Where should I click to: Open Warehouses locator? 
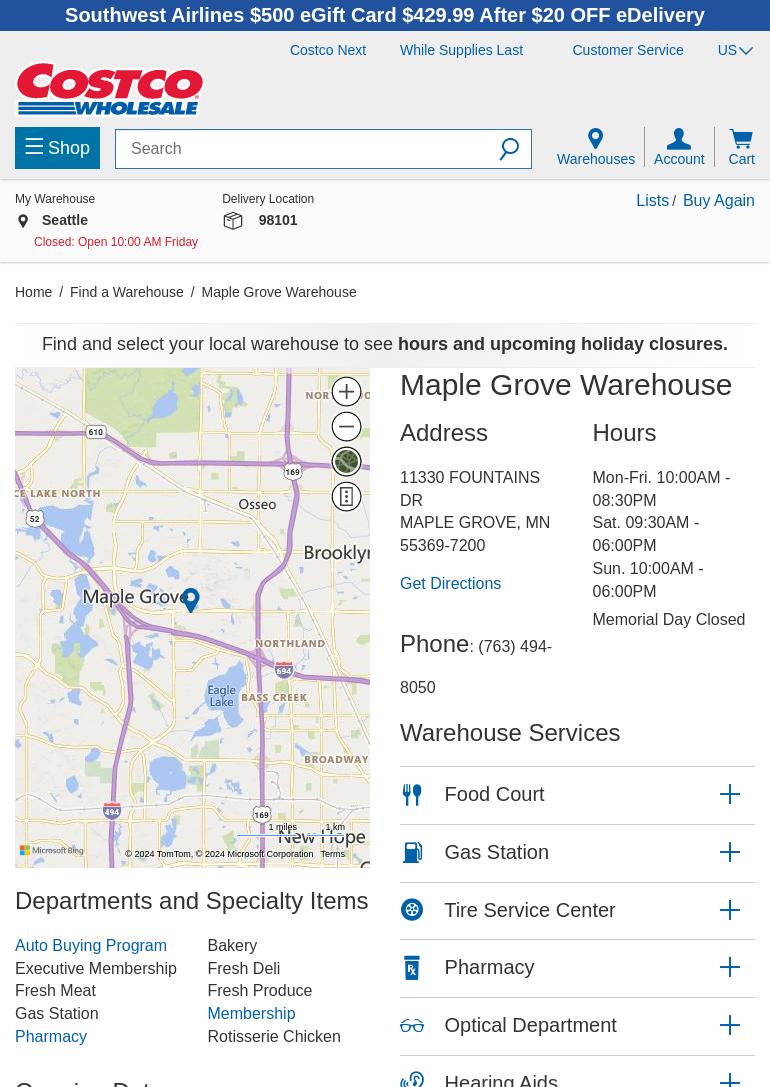(595, 147)
